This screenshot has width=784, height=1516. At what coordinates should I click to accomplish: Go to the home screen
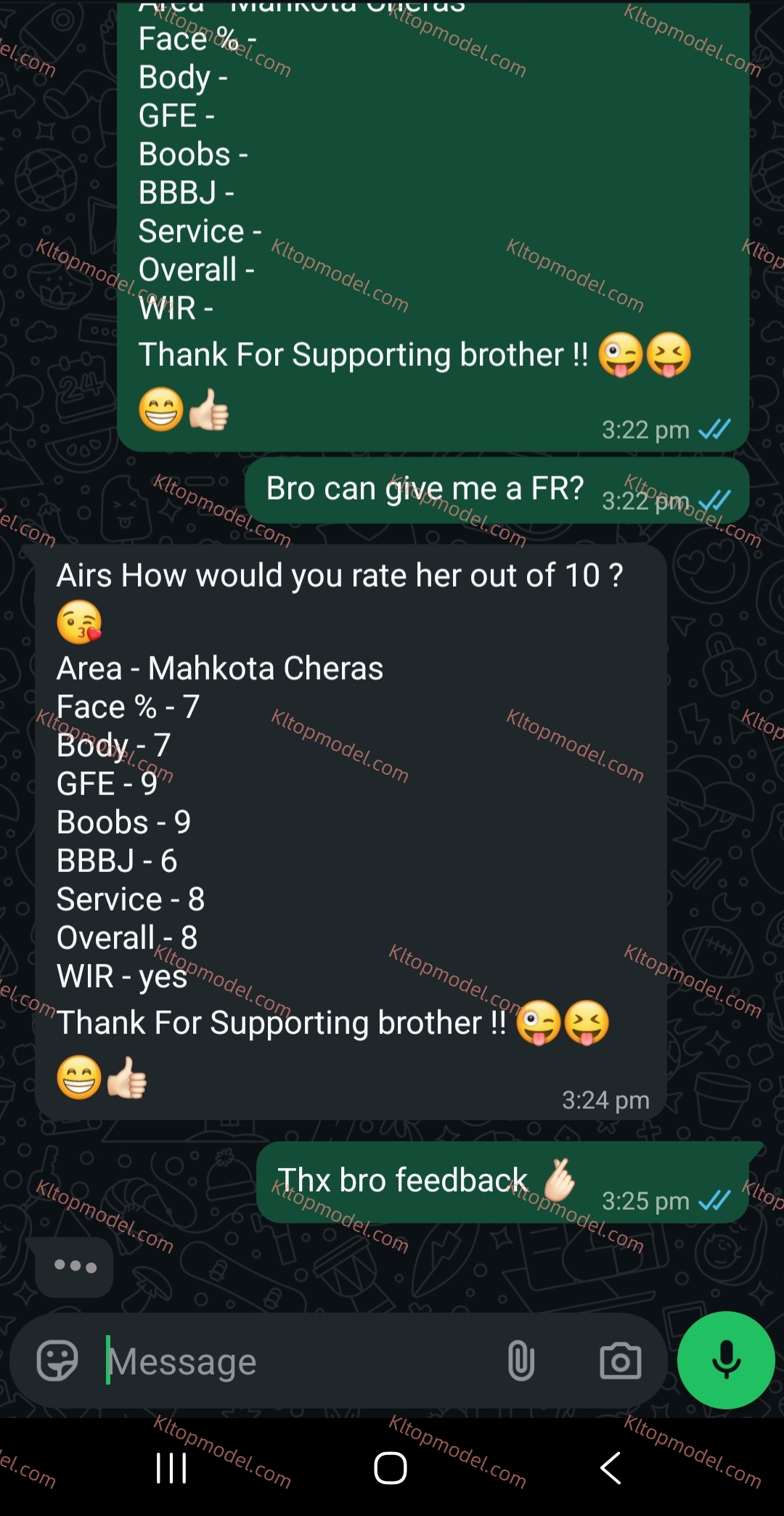pos(391,1468)
